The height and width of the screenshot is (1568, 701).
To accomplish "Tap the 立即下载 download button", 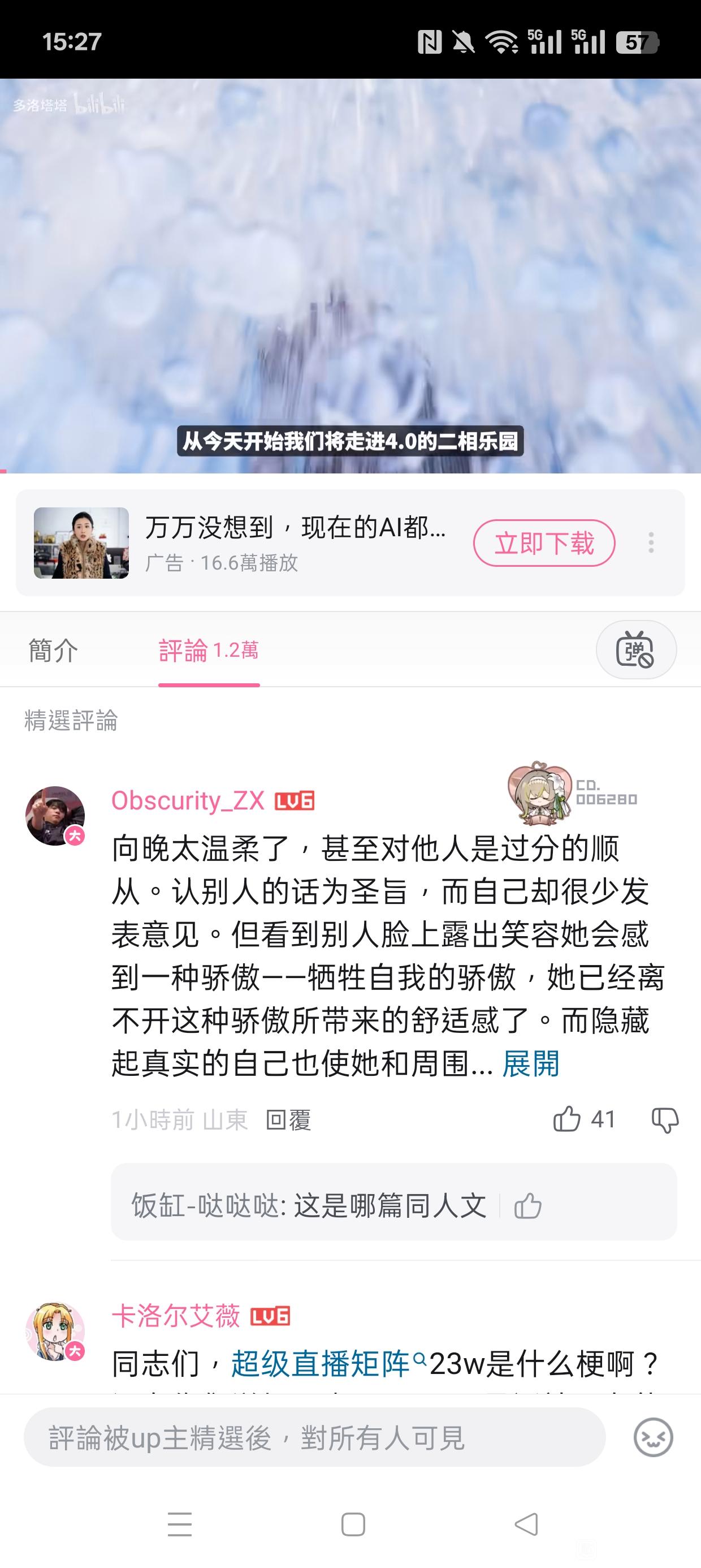I will (x=544, y=542).
